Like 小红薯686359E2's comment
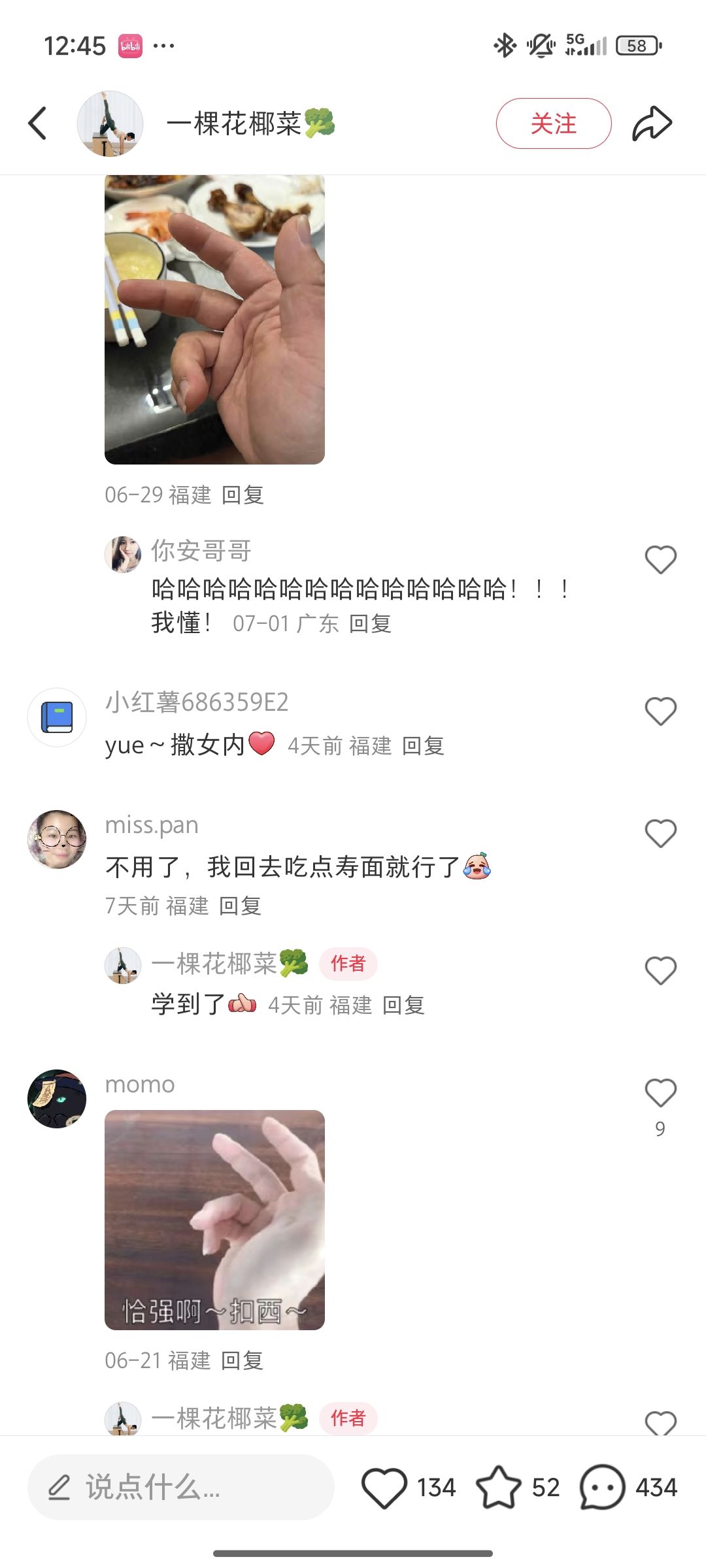 [x=660, y=711]
